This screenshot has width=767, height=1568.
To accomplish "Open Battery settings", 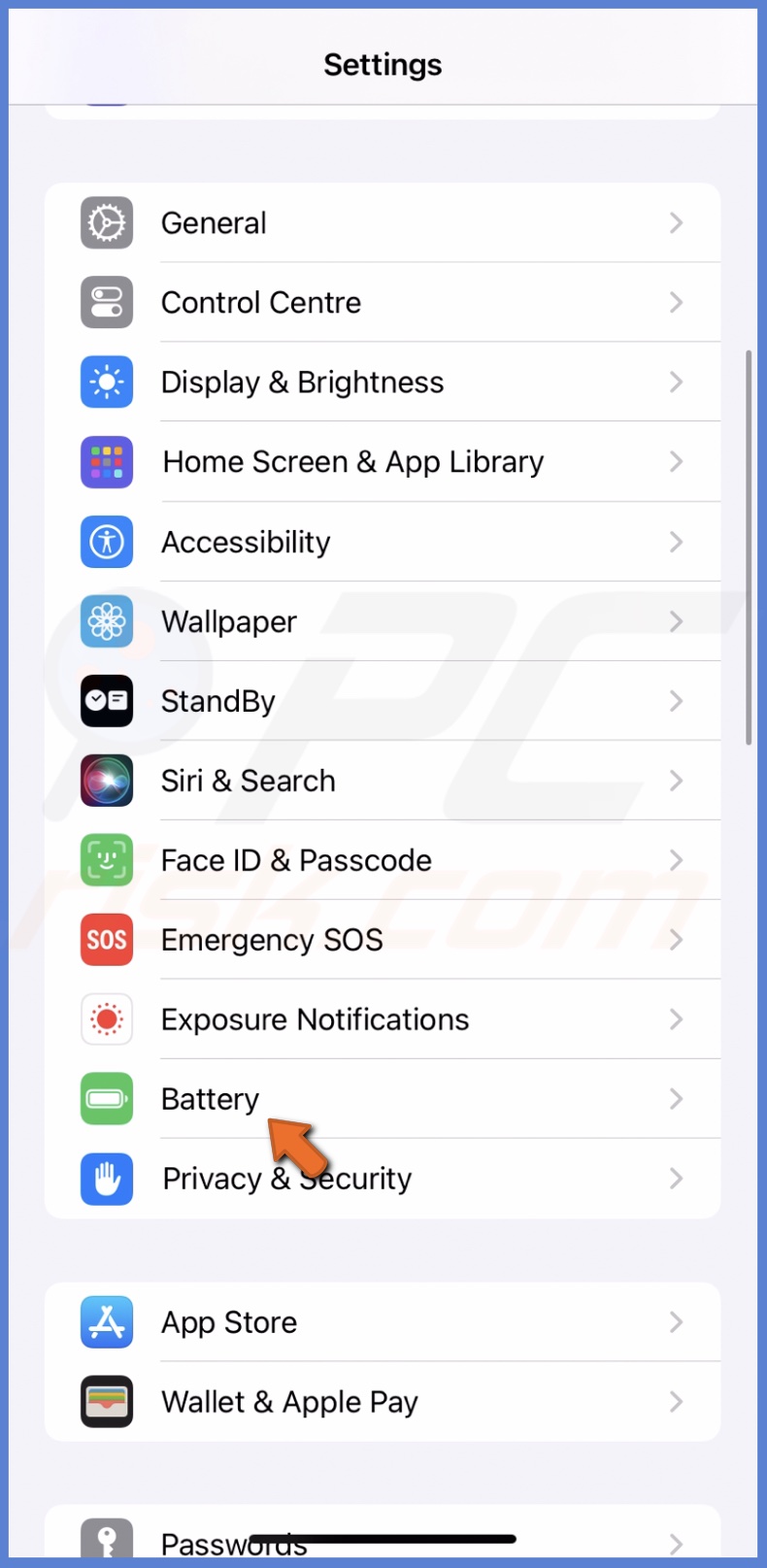I will coord(382,1099).
